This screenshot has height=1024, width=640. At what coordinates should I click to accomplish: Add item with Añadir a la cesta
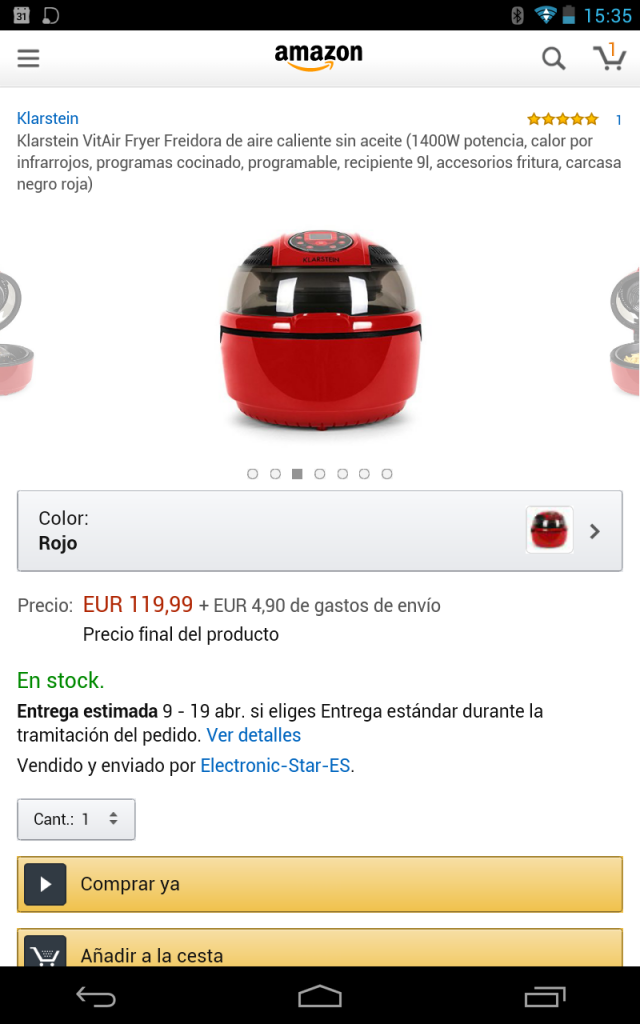coord(319,948)
